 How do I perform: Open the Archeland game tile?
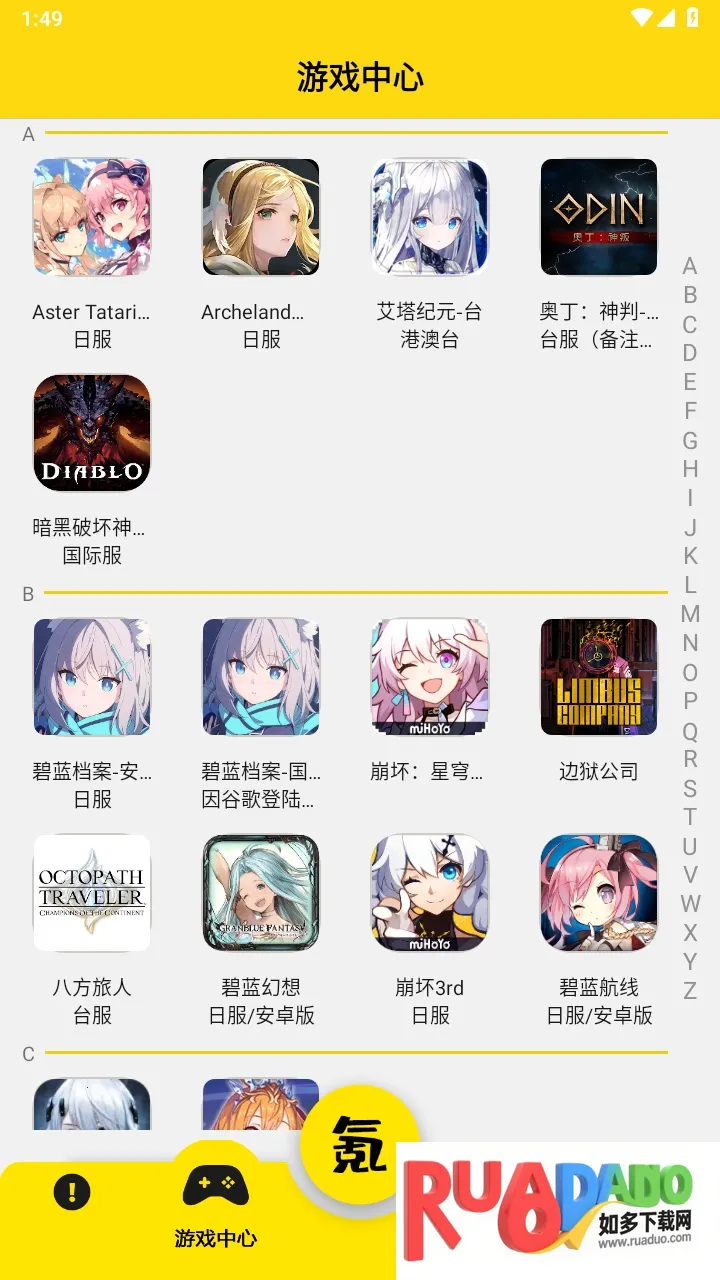pyautogui.click(x=261, y=217)
